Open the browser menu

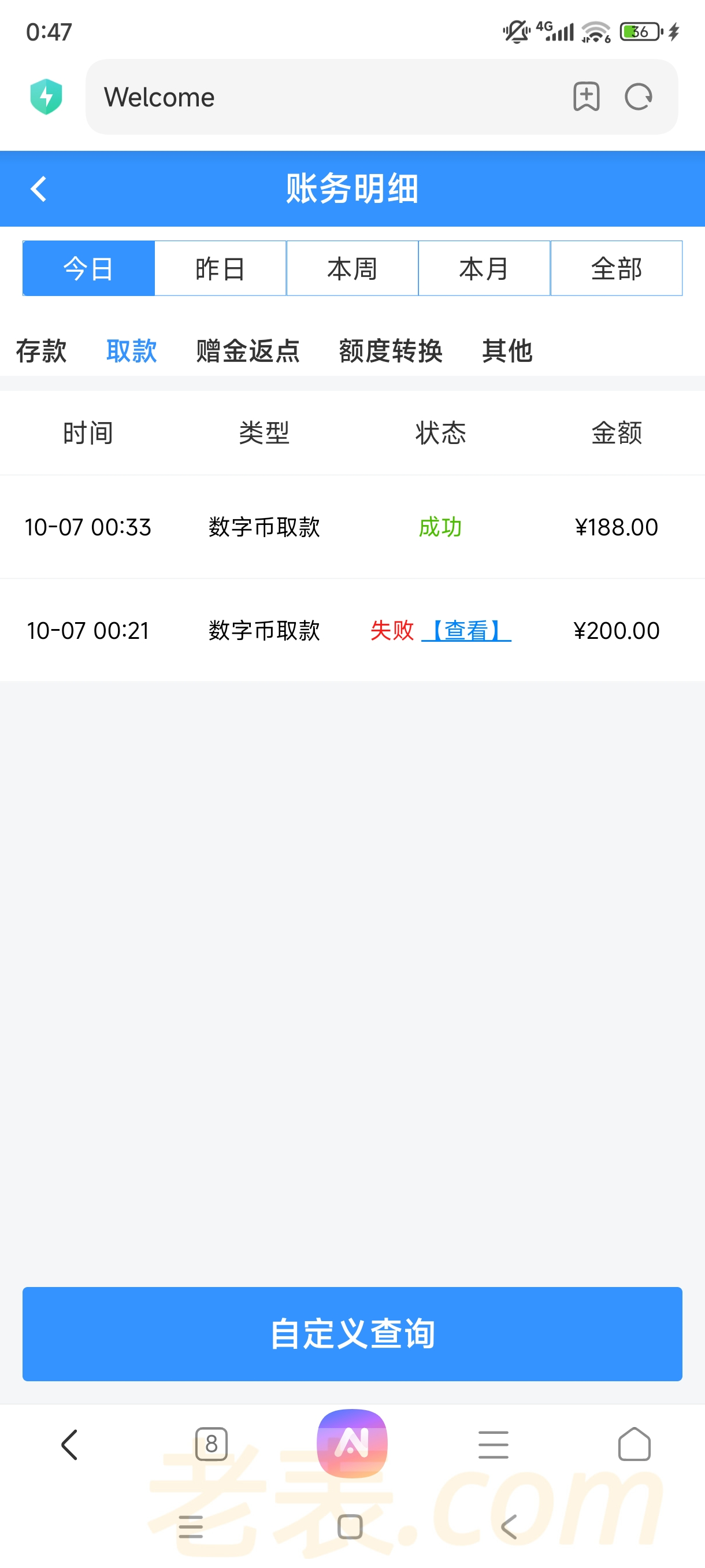pyautogui.click(x=493, y=1444)
